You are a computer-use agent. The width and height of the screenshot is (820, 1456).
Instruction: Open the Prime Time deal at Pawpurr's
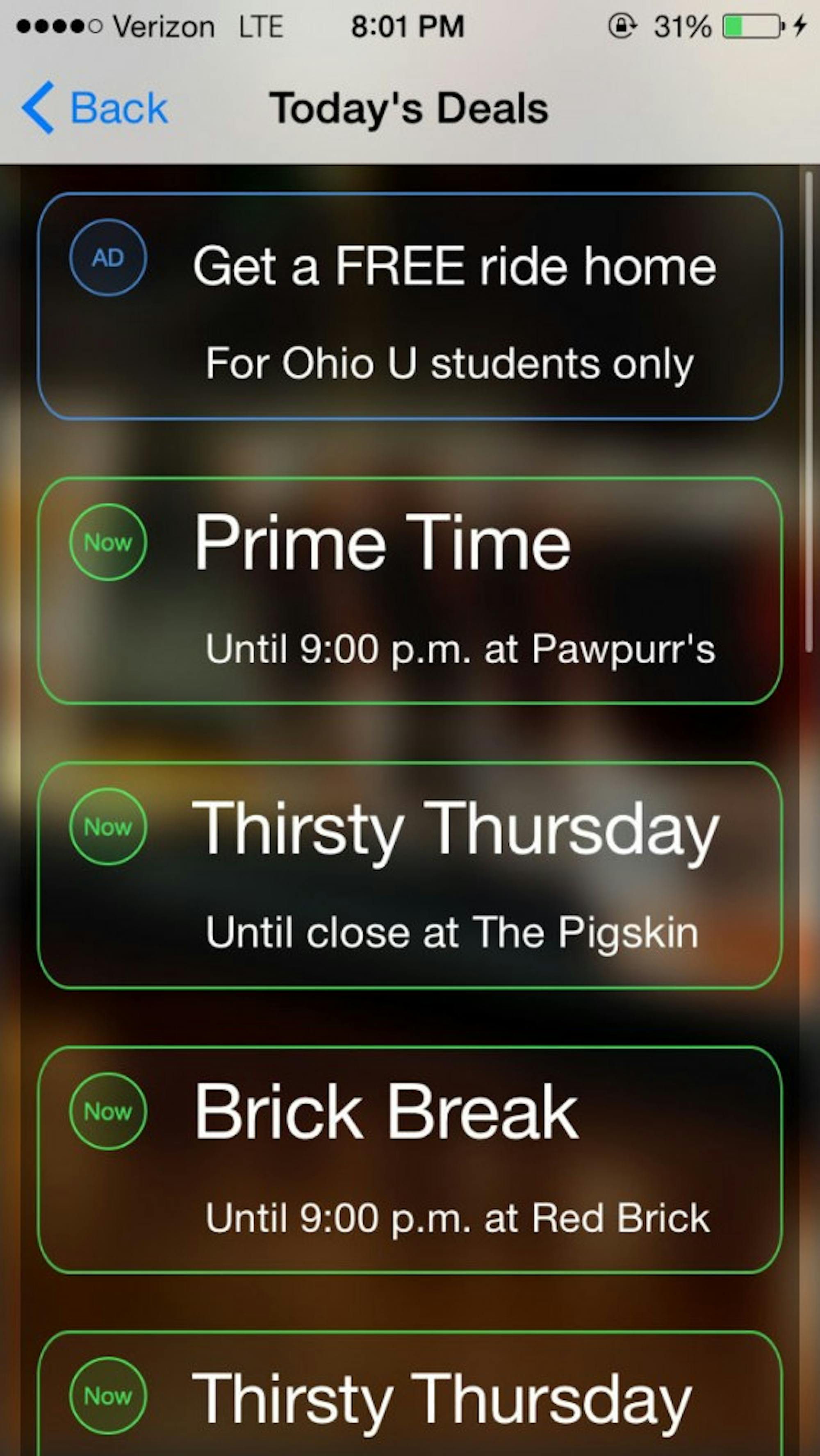(x=410, y=591)
